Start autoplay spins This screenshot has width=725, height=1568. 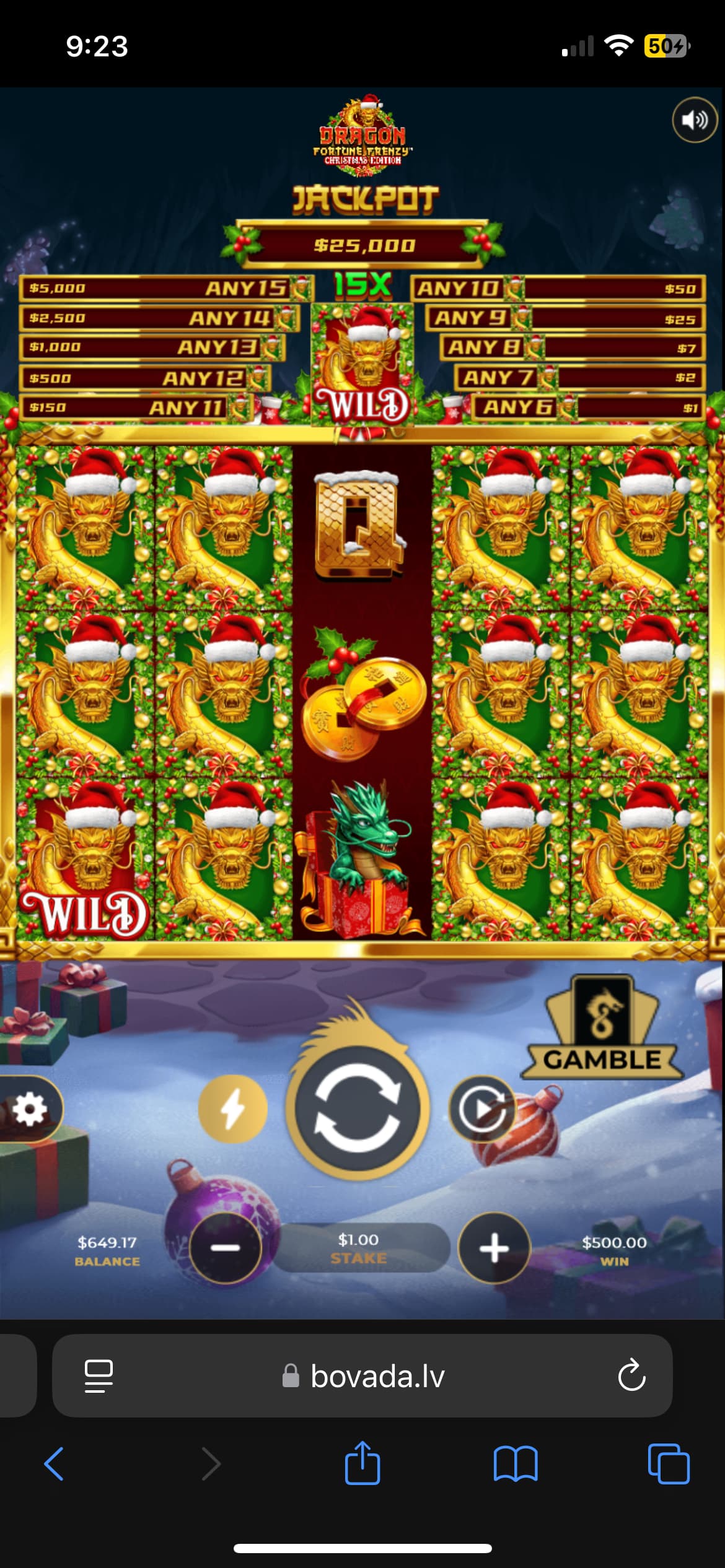482,1108
